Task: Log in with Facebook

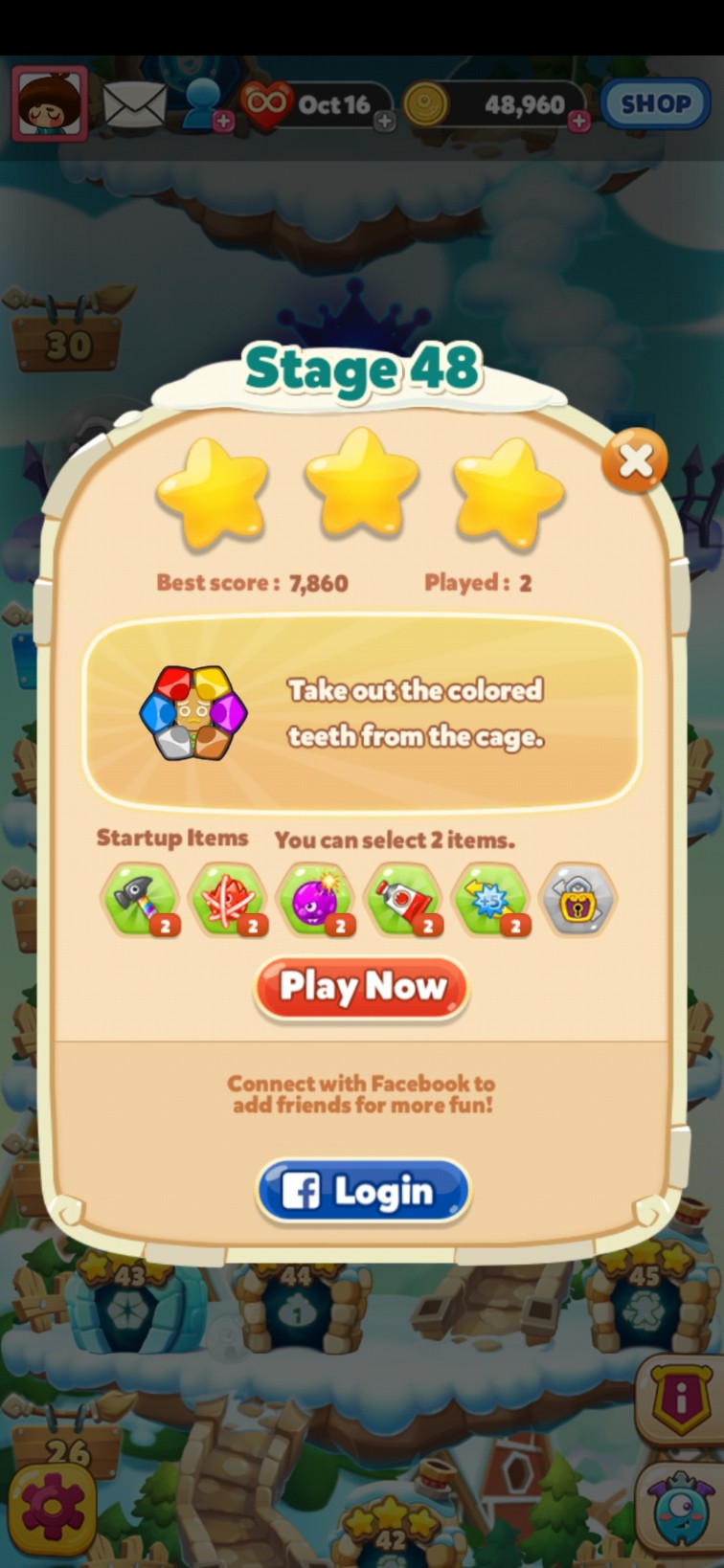Action: 363,1191
